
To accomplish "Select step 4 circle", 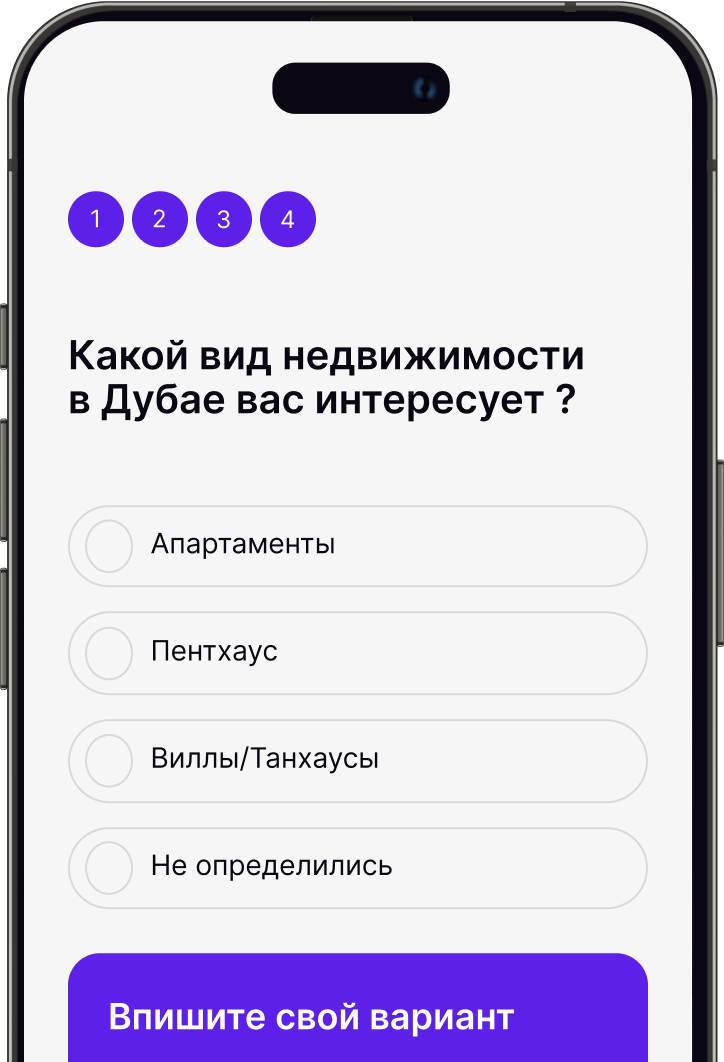I will (x=288, y=219).
